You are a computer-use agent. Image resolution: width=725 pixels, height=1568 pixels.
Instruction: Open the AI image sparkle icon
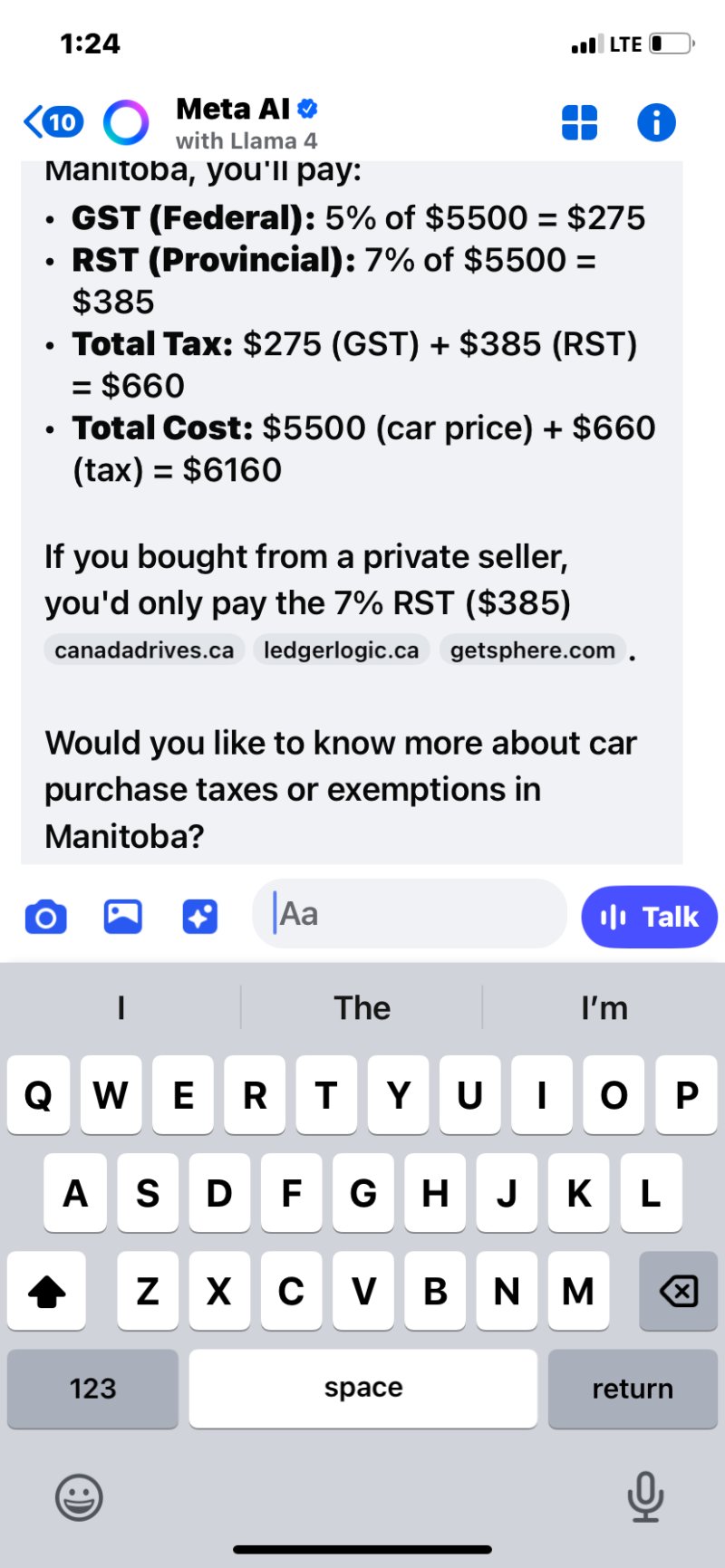tap(199, 917)
